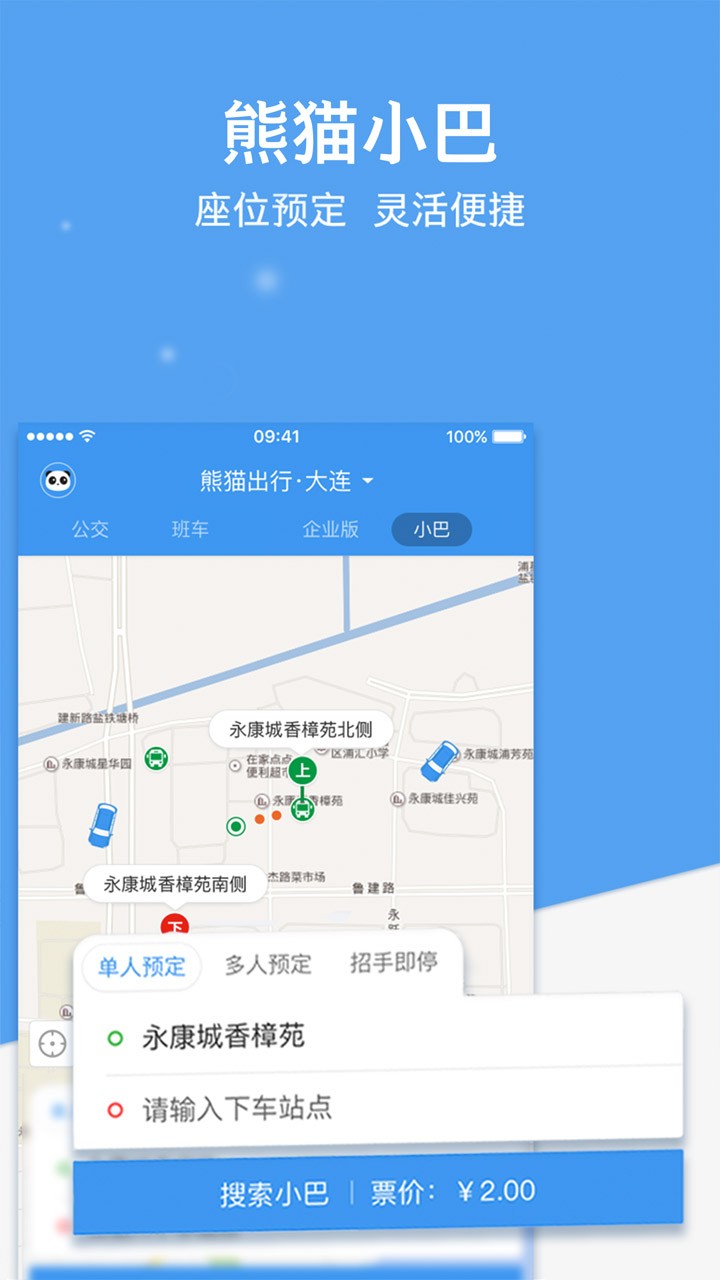Tap the red drop-off marker labeled 下
Viewport: 720px width, 1280px height.
click(175, 927)
